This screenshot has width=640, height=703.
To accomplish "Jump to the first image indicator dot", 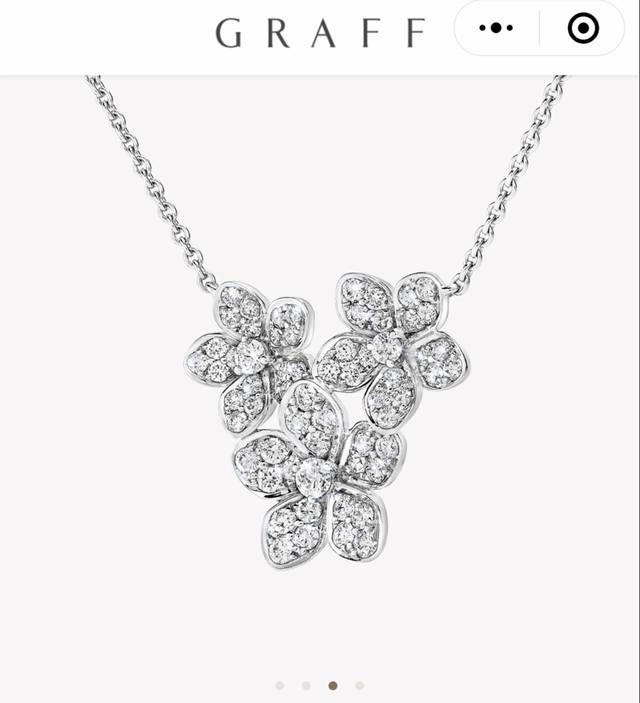I will click(280, 686).
